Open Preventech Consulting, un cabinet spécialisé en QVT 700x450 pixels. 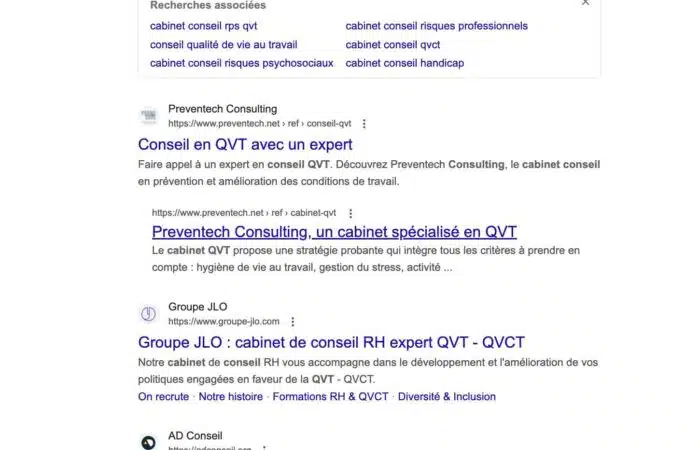click(x=334, y=232)
